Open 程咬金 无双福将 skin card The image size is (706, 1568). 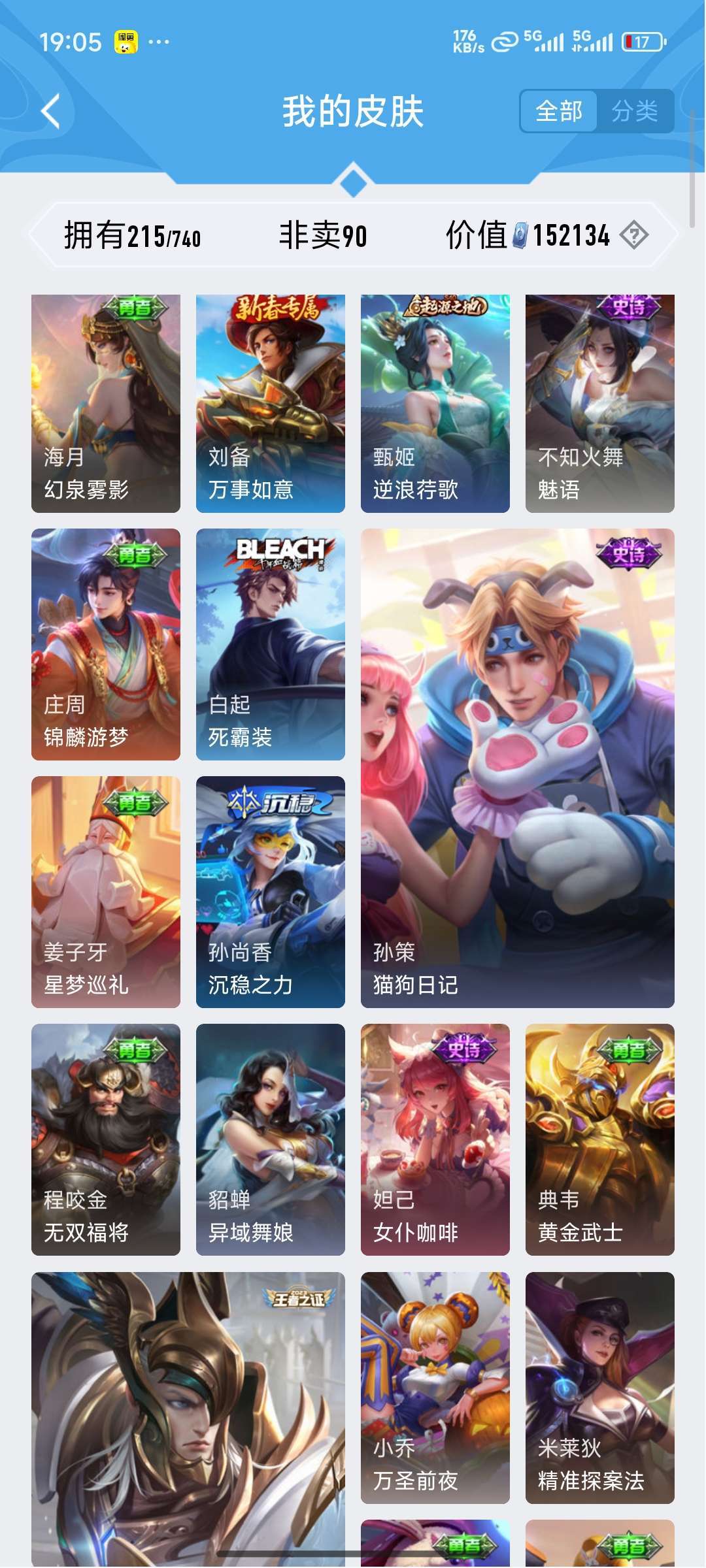click(x=106, y=1139)
